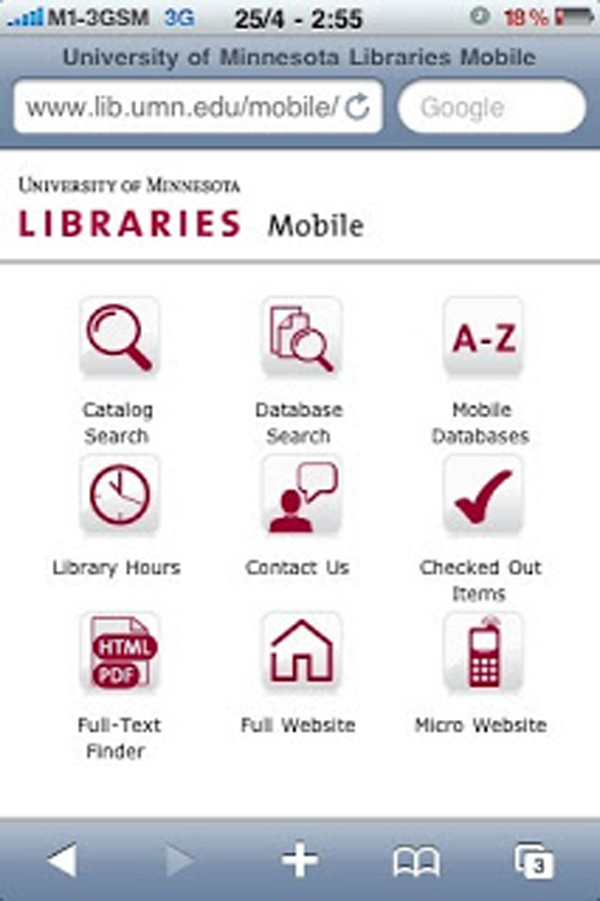Viewport: 600px width, 901px height.
Task: Reload the page with refresh icon
Action: click(358, 107)
